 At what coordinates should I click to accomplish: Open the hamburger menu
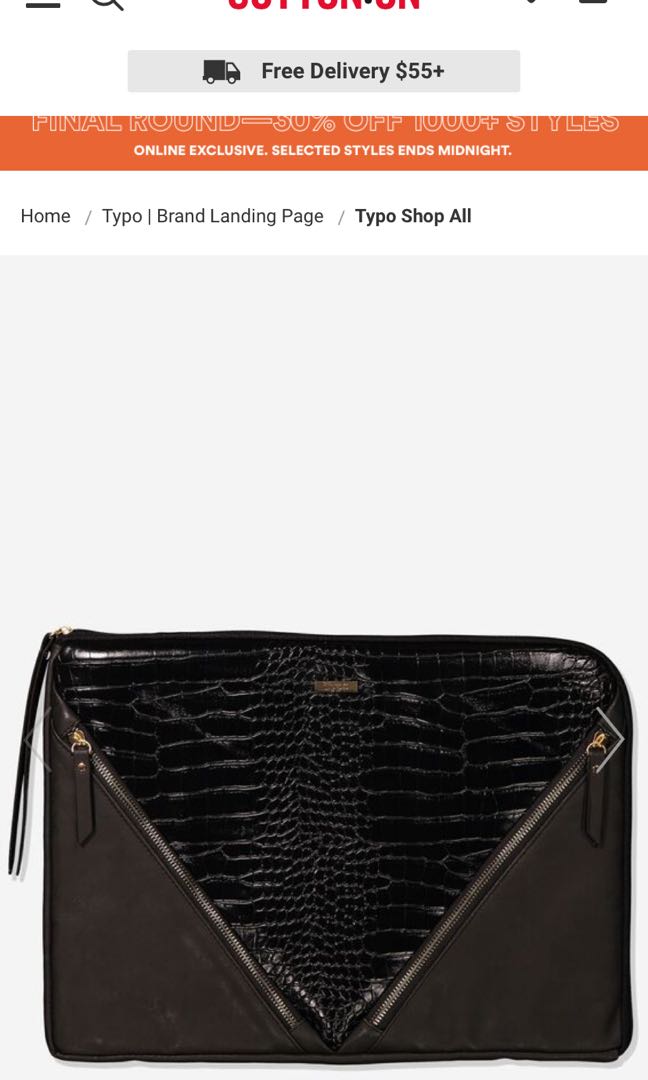tap(42, 4)
